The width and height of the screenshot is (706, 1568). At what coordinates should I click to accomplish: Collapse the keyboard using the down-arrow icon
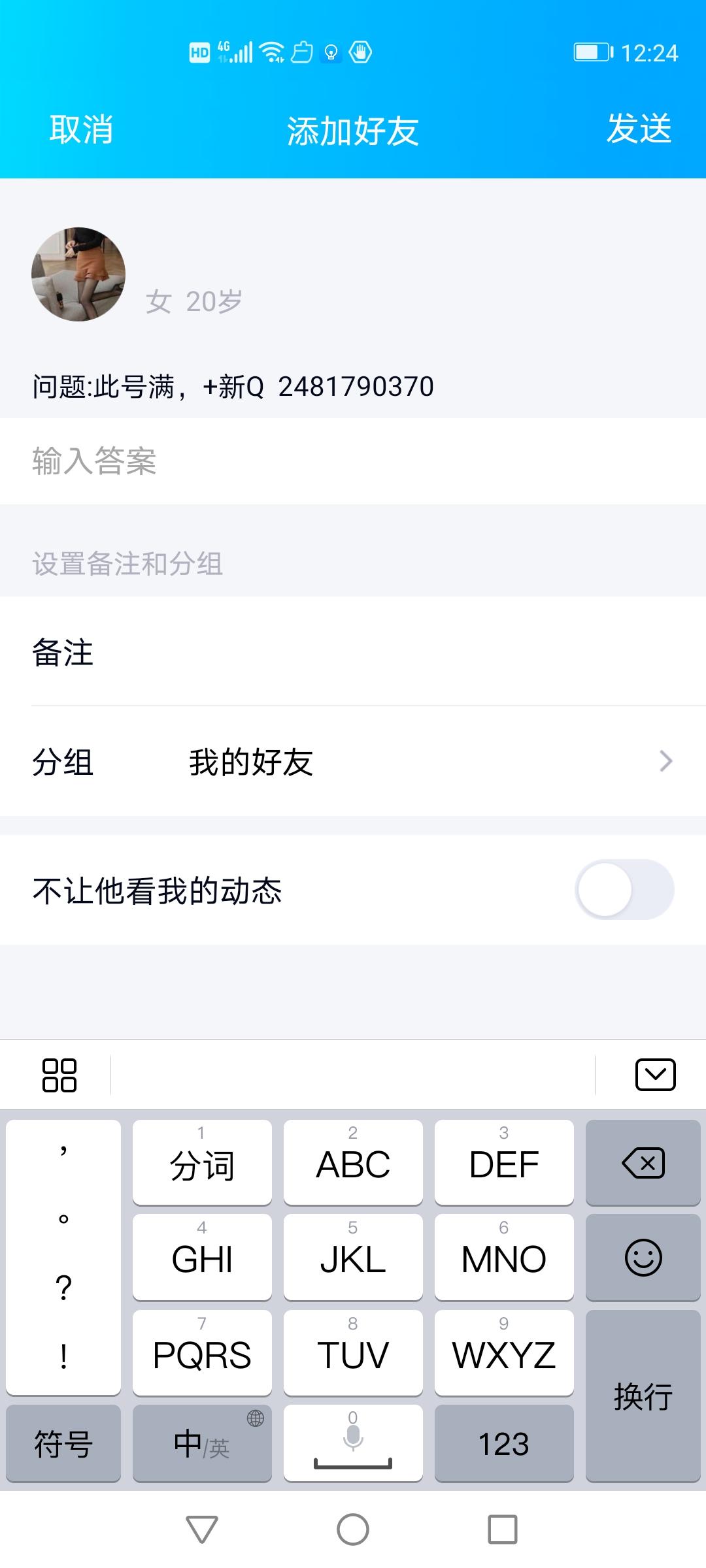coord(654,1074)
